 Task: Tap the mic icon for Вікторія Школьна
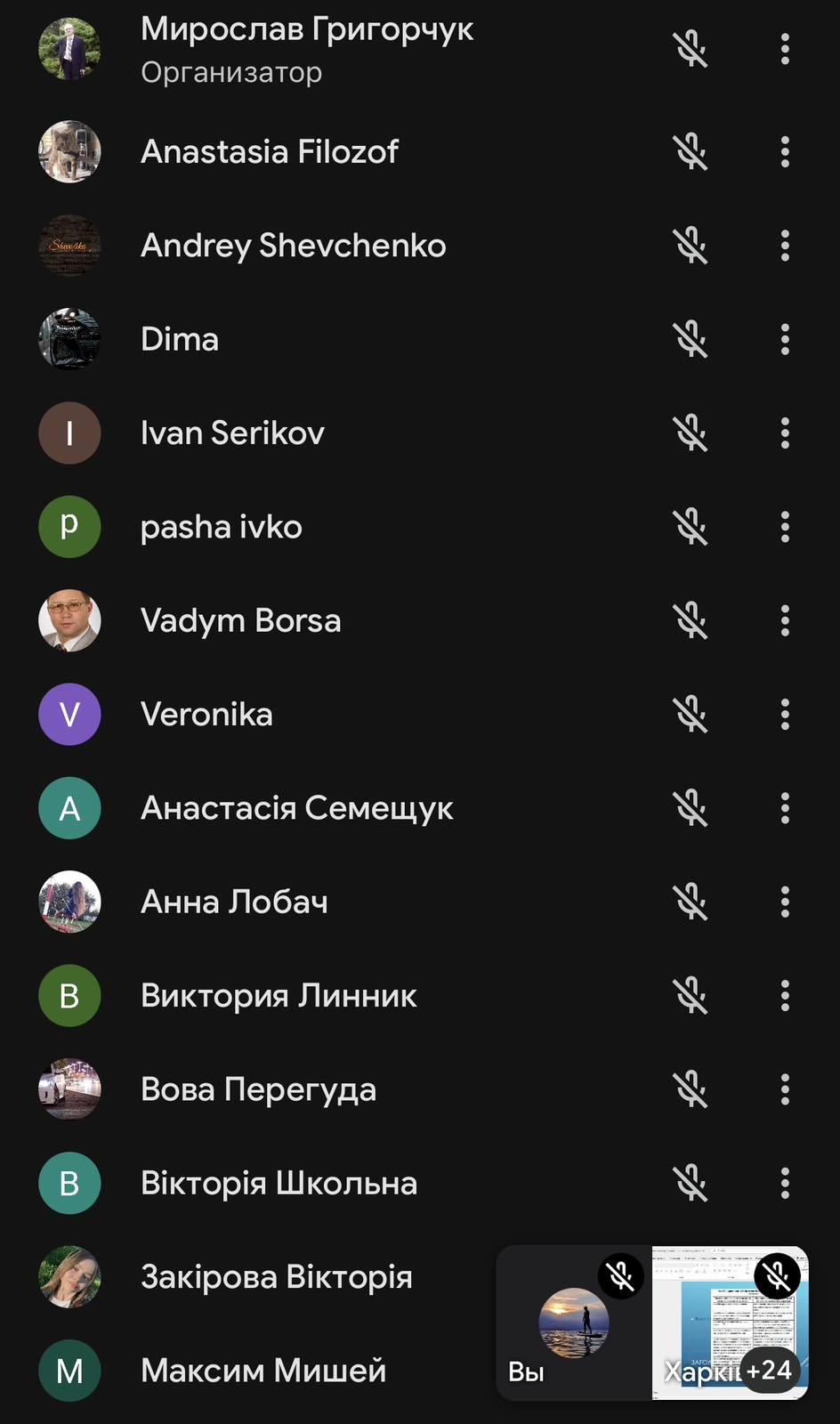coord(691,1183)
